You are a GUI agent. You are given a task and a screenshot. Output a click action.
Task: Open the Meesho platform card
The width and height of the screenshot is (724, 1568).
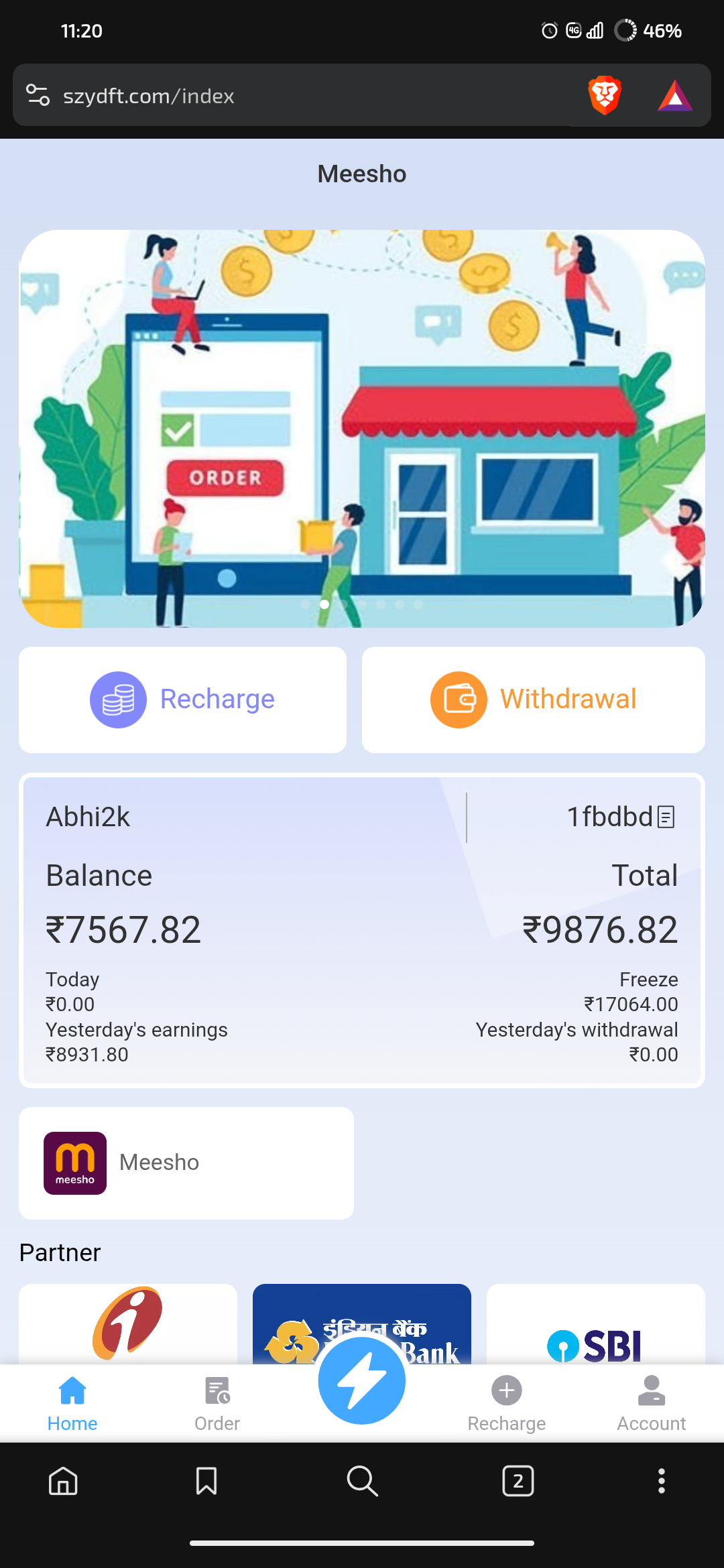click(186, 1163)
